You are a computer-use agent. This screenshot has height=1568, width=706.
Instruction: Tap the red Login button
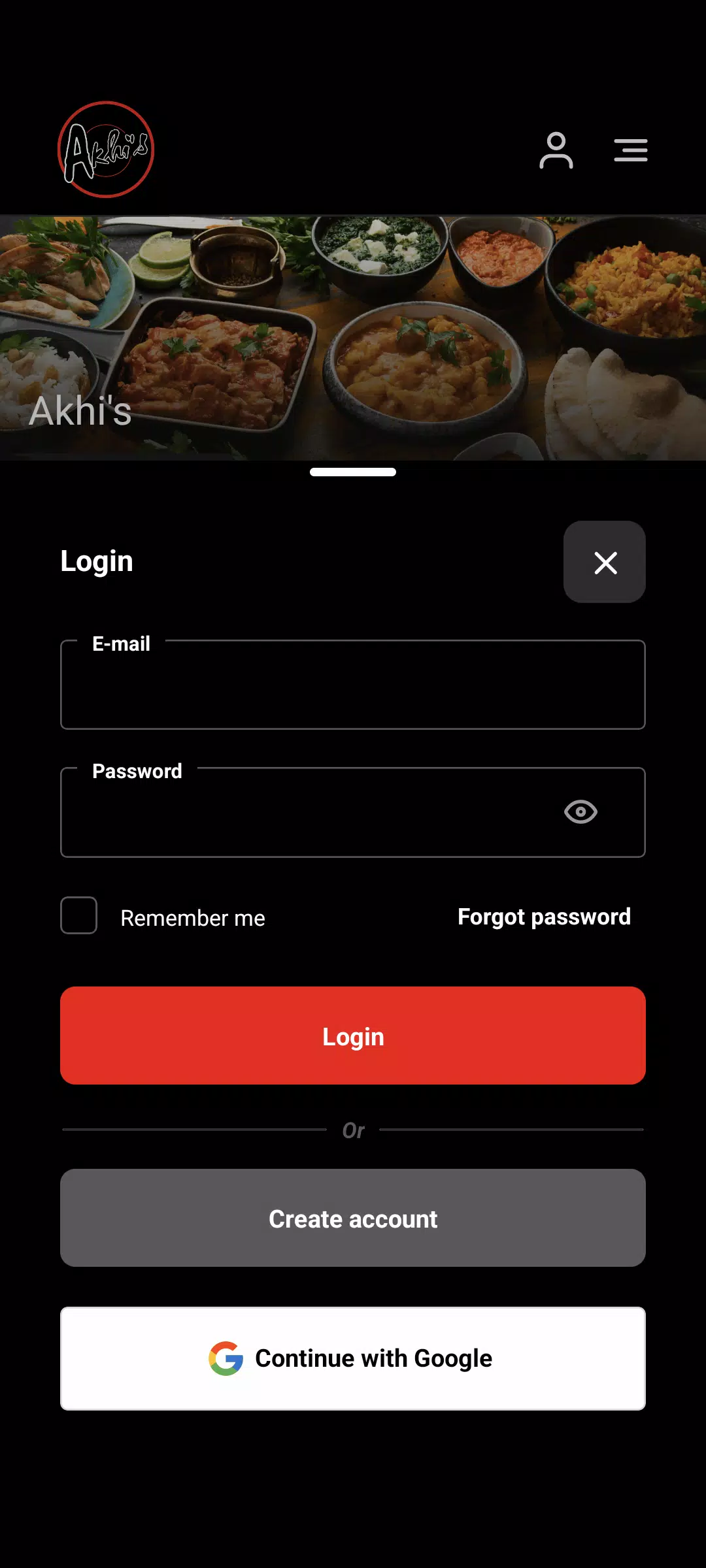(x=353, y=1036)
